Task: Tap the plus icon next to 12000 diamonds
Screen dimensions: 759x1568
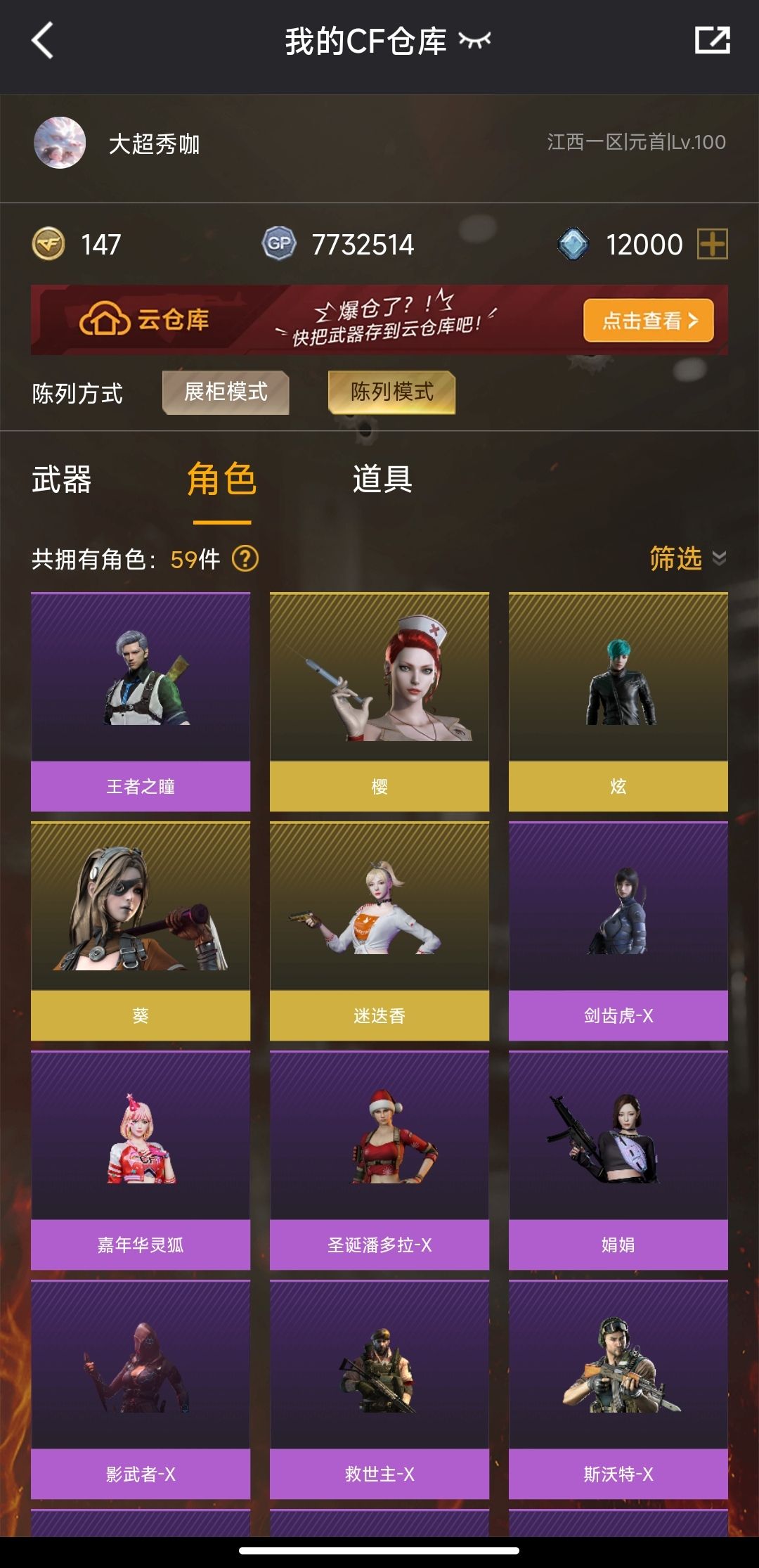Action: 712,245
